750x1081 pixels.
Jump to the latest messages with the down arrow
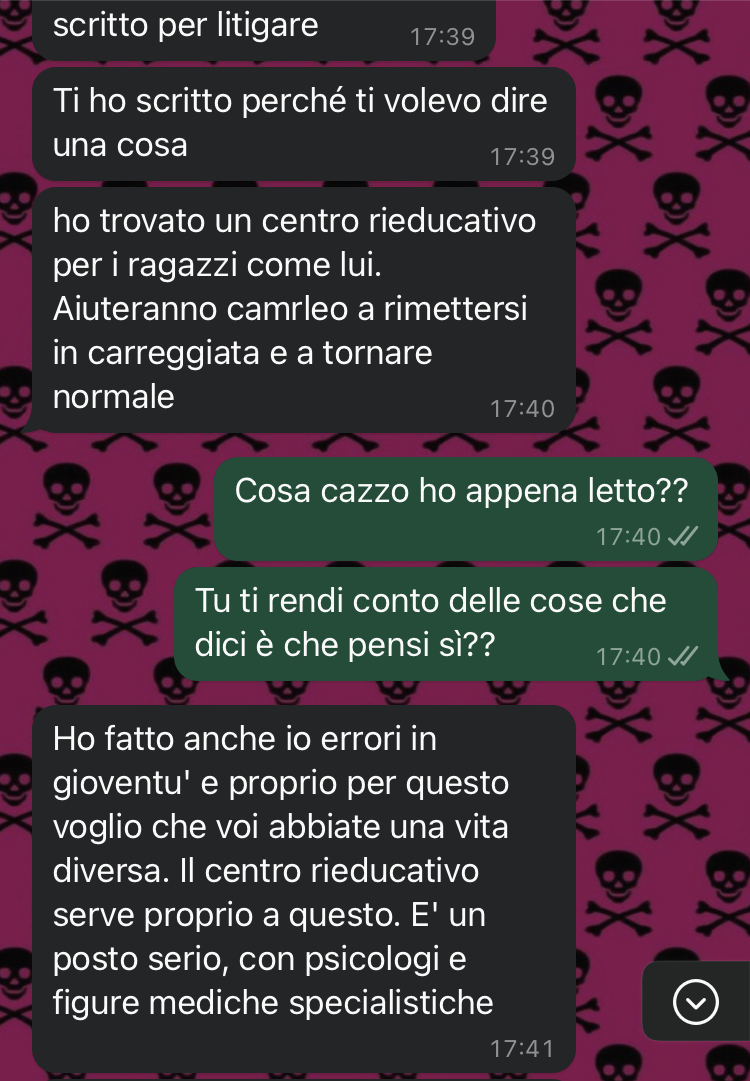[696, 1002]
